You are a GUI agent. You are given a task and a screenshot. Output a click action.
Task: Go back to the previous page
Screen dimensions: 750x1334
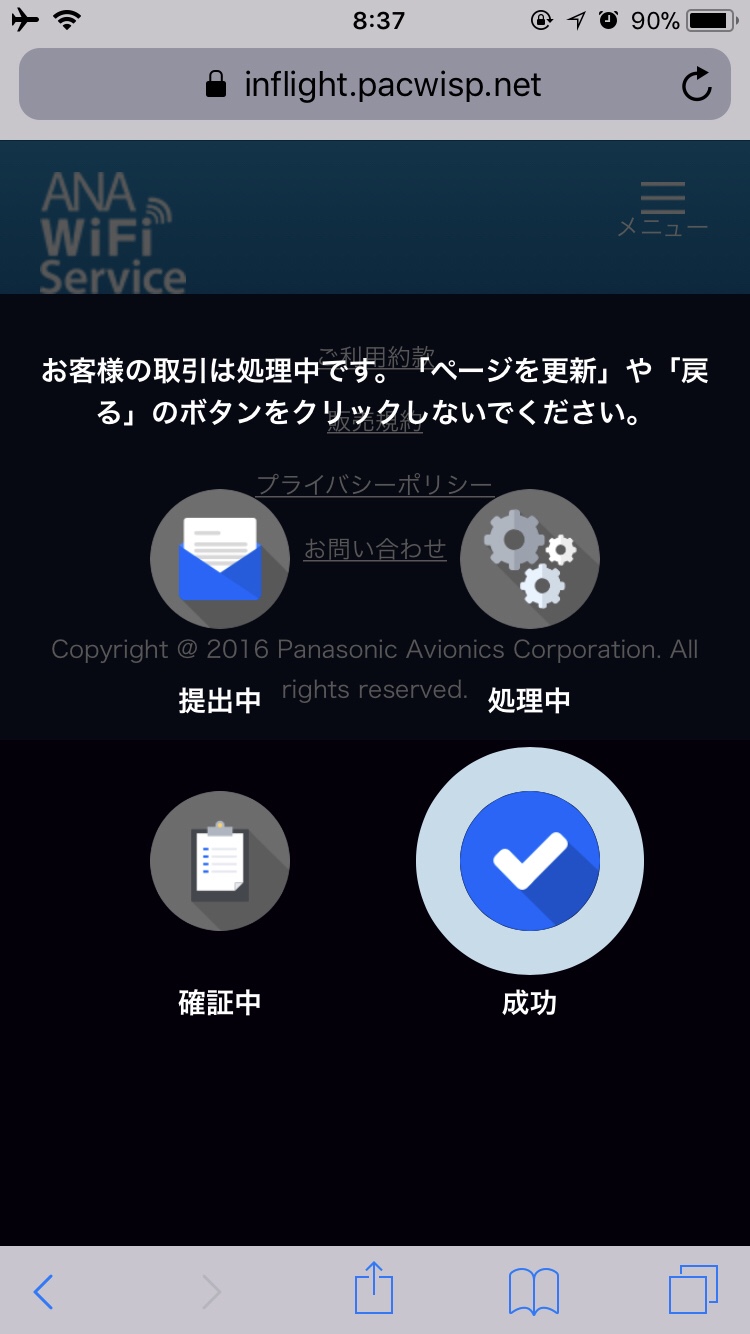(x=43, y=1292)
